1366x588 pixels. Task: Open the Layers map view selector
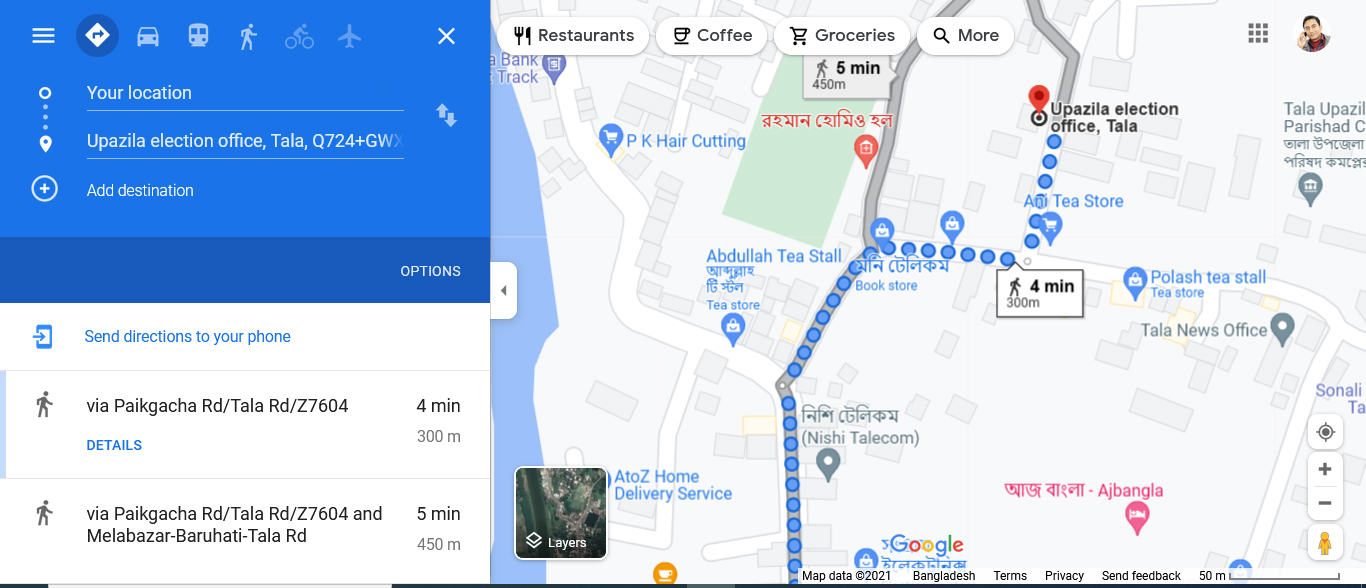click(x=560, y=512)
